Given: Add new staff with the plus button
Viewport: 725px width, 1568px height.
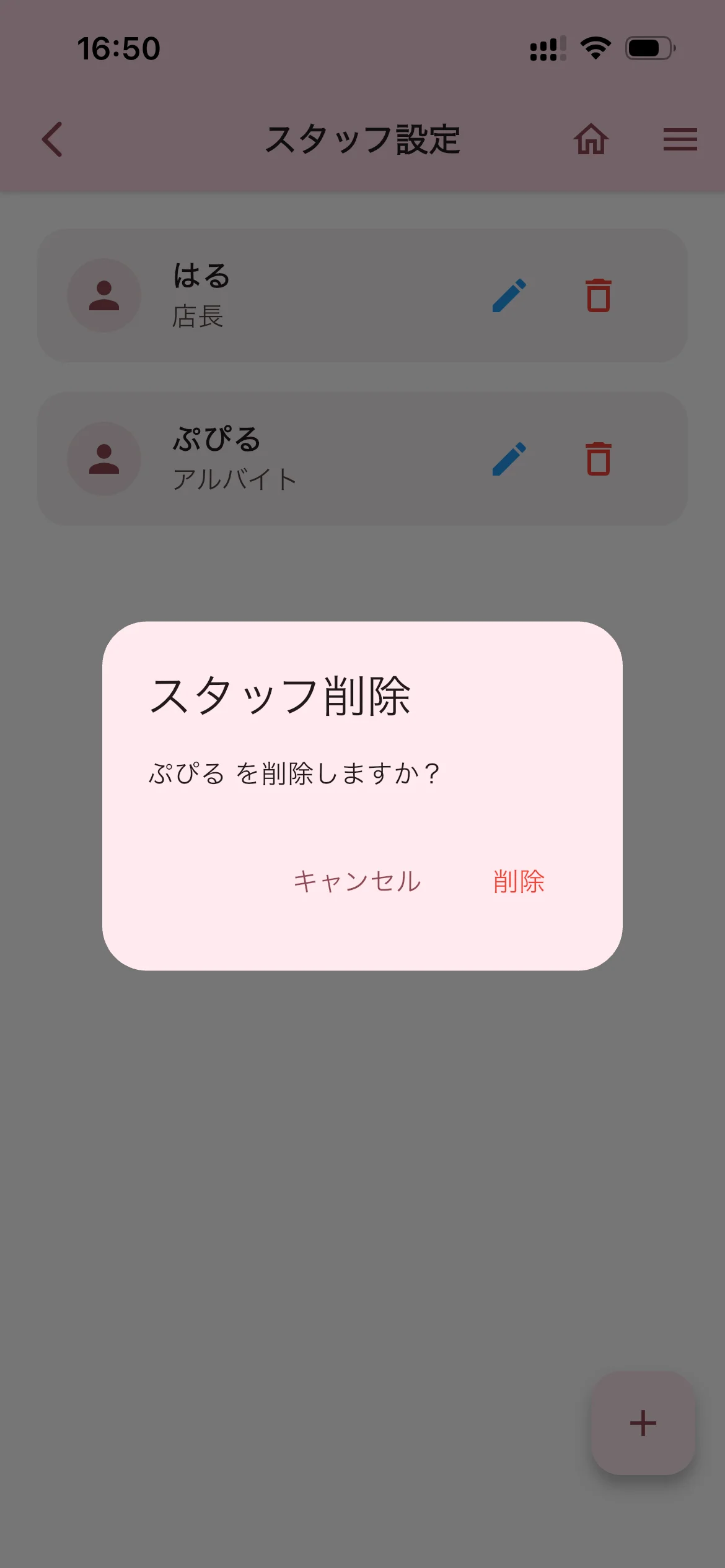Looking at the screenshot, I should click(643, 1423).
